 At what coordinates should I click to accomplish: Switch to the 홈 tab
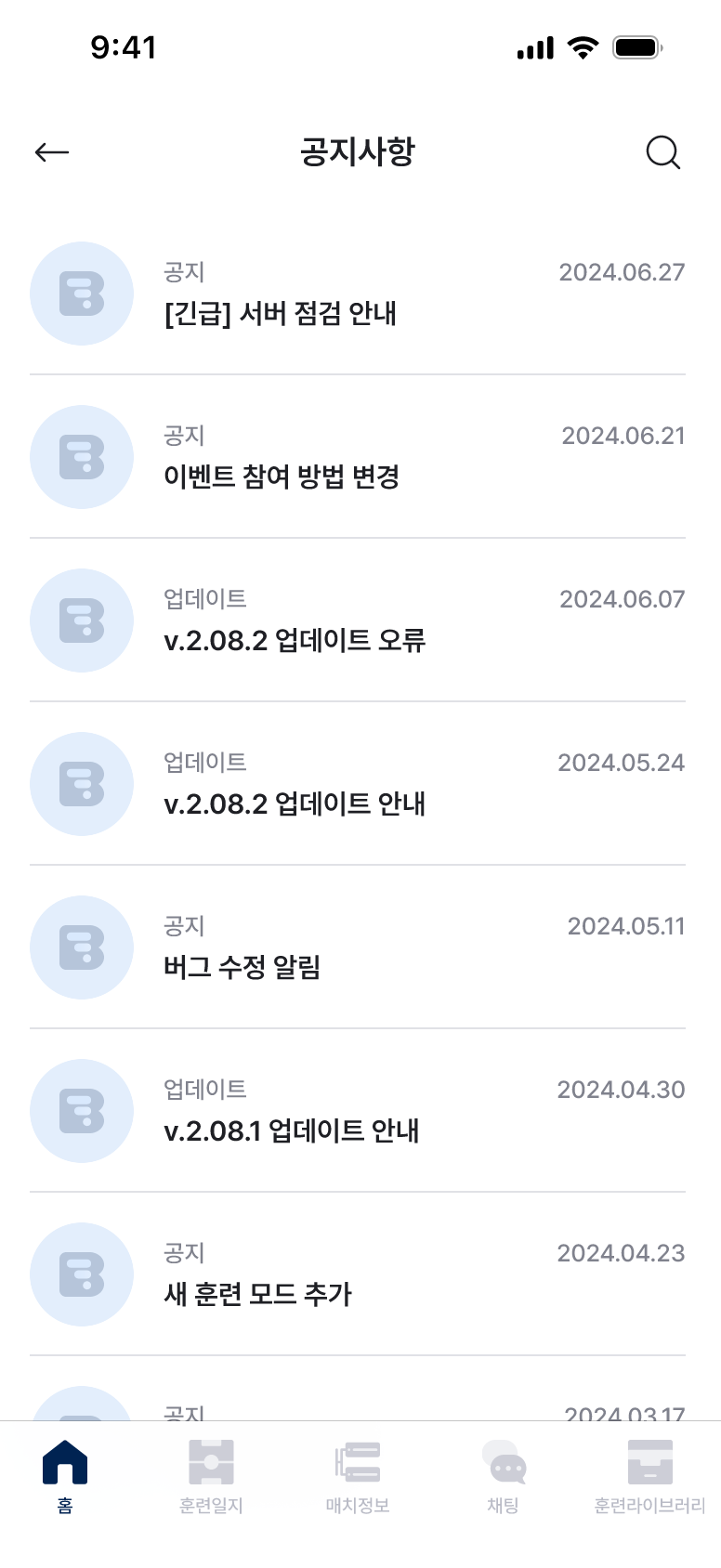65,1476
